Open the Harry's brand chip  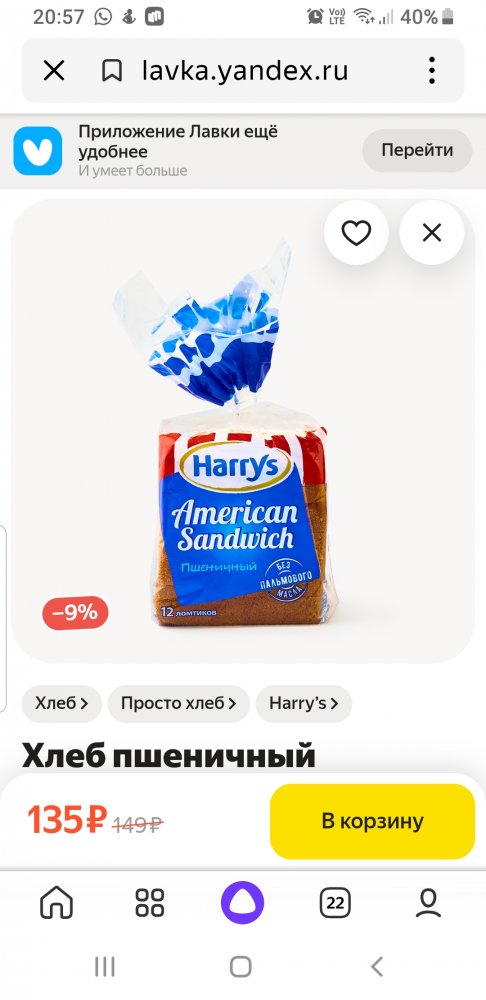coord(304,703)
